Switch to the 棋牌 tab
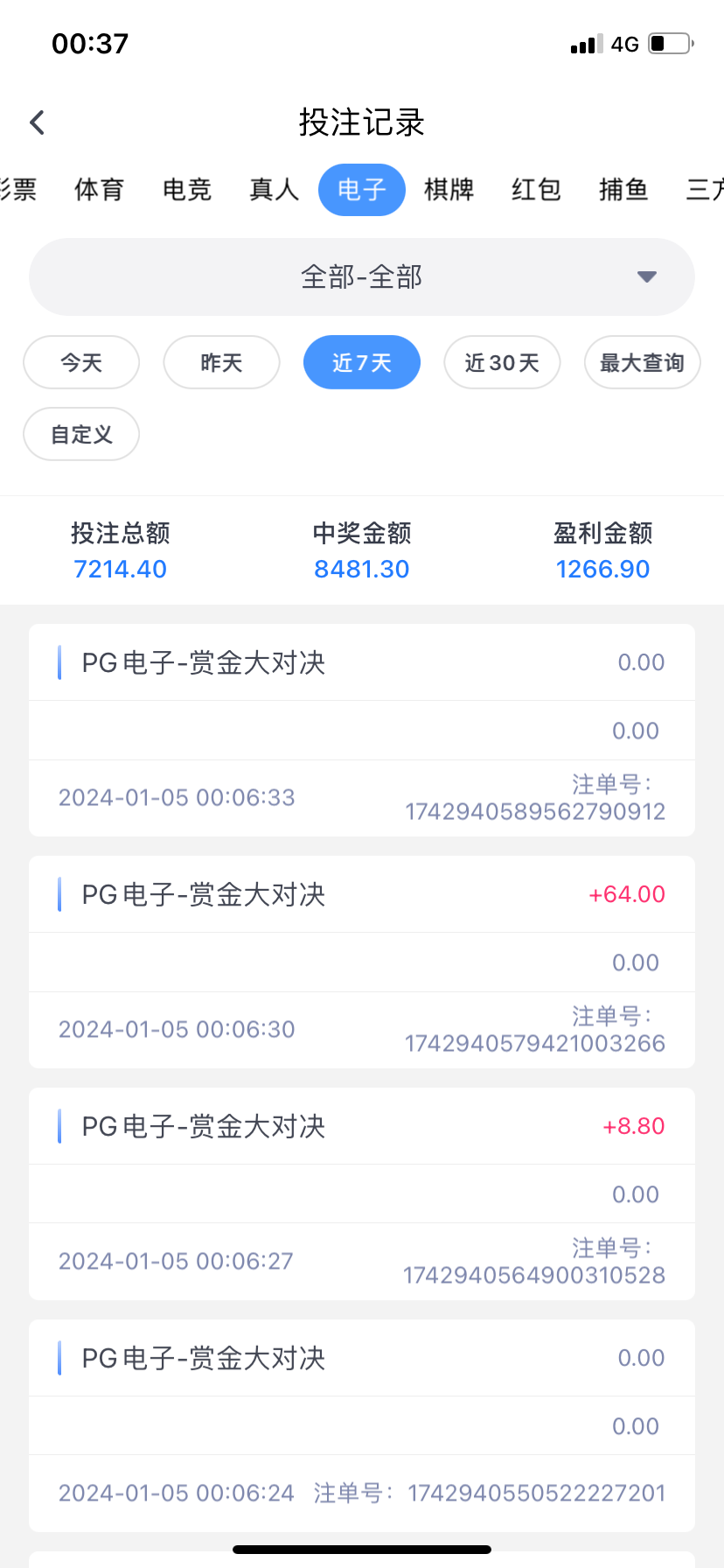 click(x=449, y=190)
